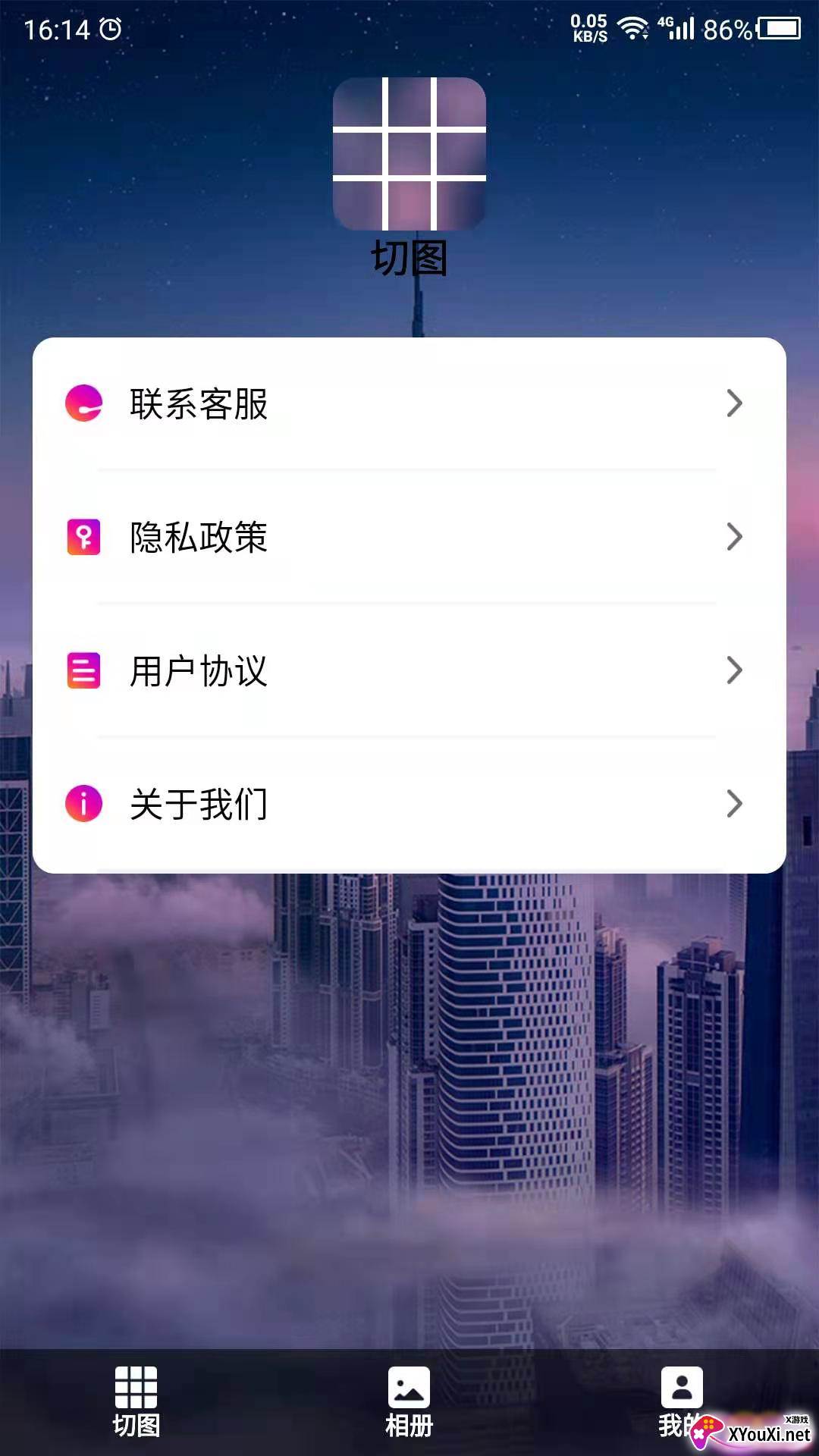View the 用户协议 user agreement
Viewport: 819px width, 1456px height.
click(x=408, y=671)
